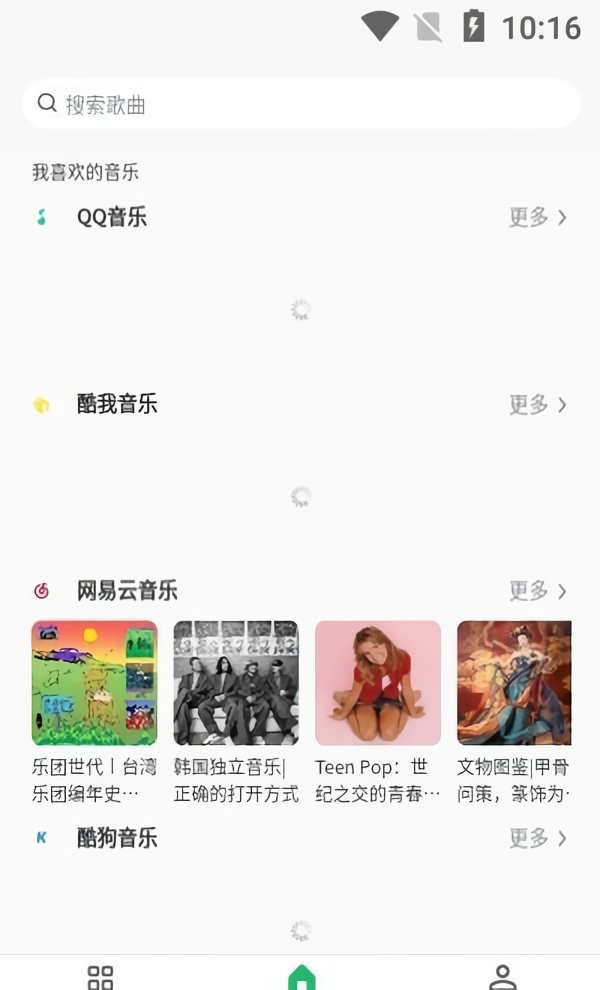Switch to the profile tab in bottom bar
This screenshot has height=990, width=600.
pyautogui.click(x=502, y=976)
